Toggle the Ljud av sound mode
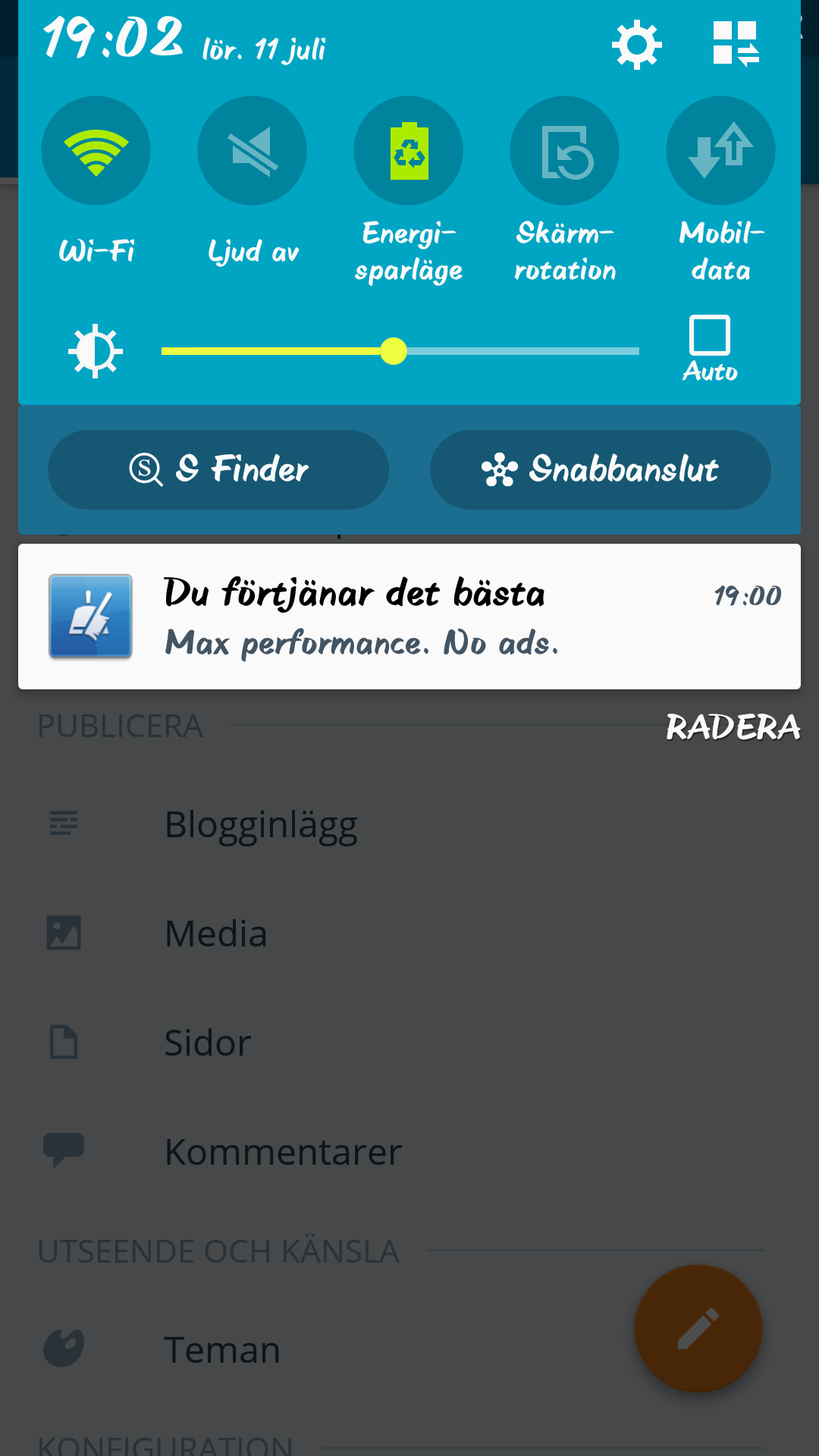This screenshot has height=1456, width=819. pyautogui.click(x=252, y=151)
